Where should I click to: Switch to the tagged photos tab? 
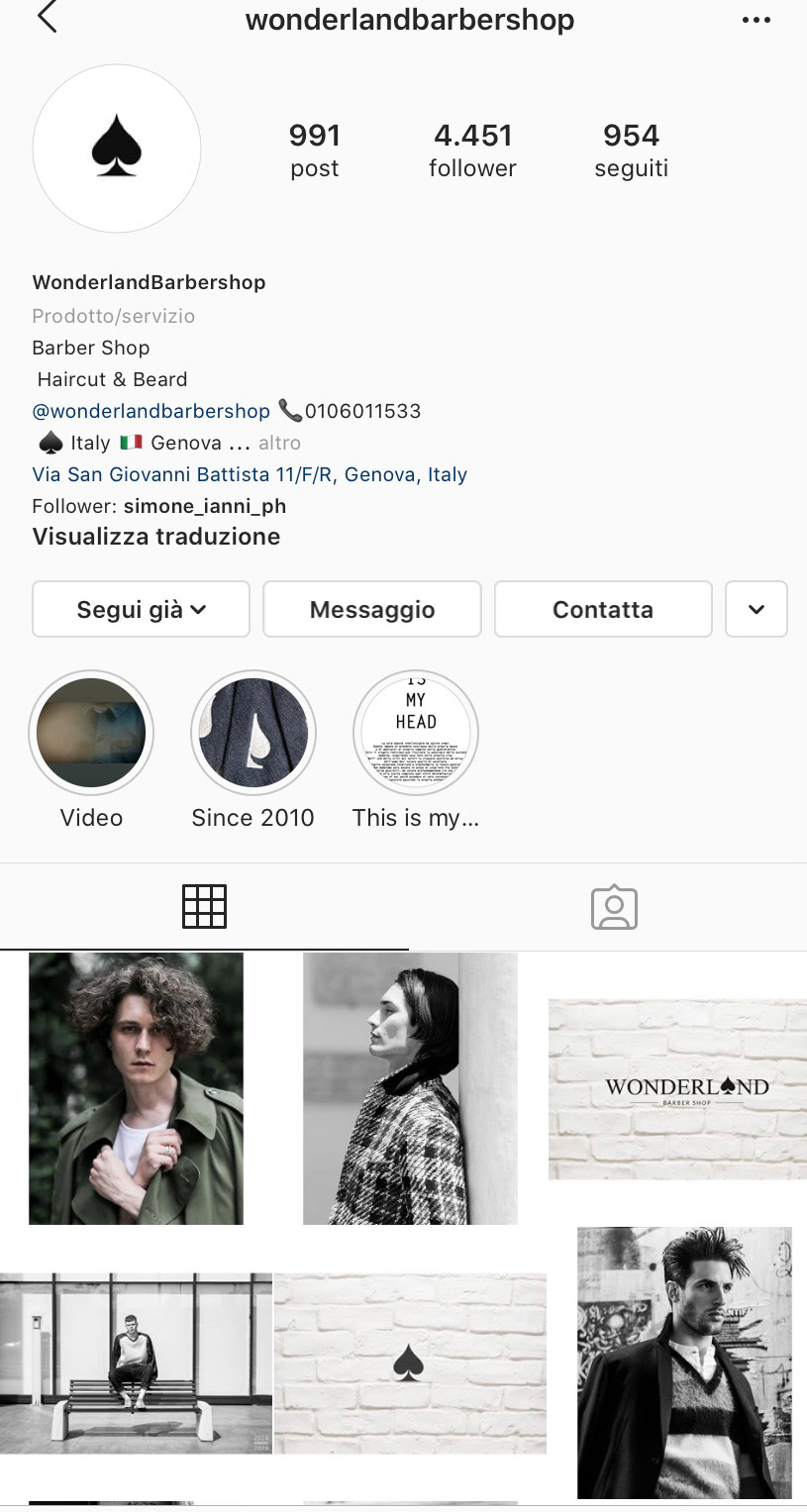click(614, 906)
